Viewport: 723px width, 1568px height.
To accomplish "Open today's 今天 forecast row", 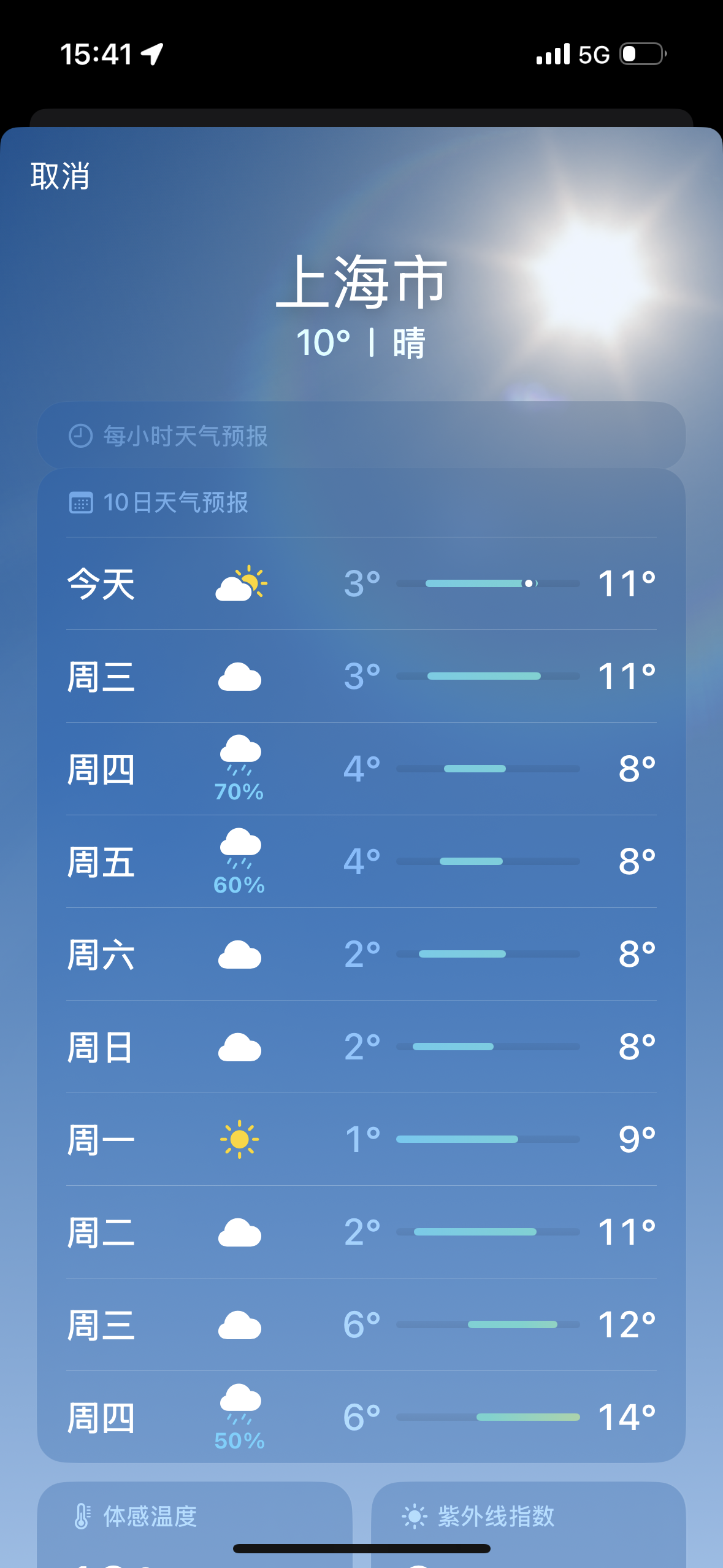I will click(x=361, y=583).
